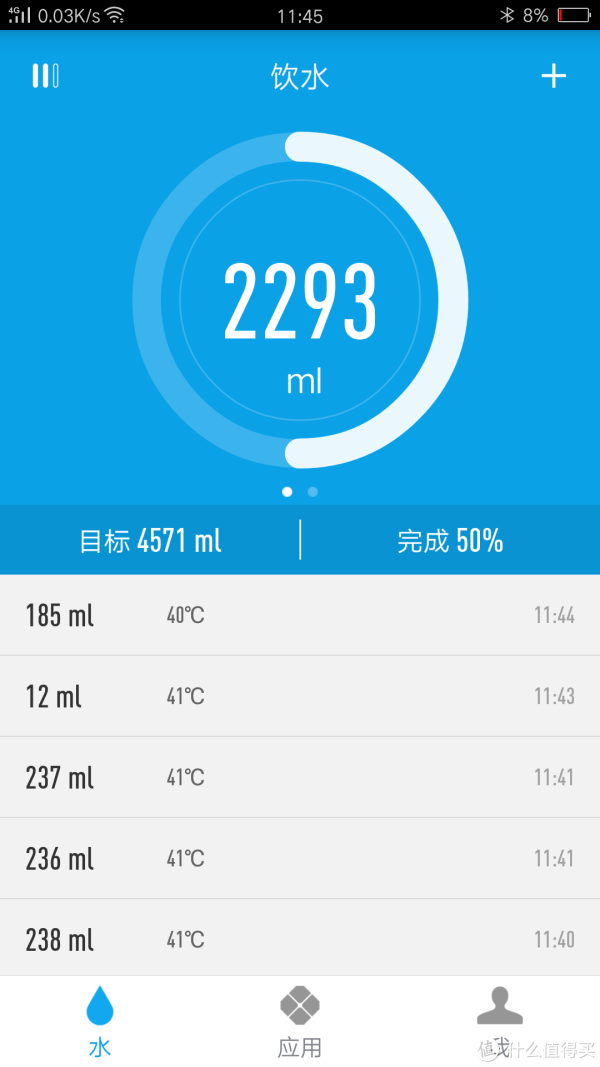Select the 237 ml drinking record

click(x=300, y=777)
